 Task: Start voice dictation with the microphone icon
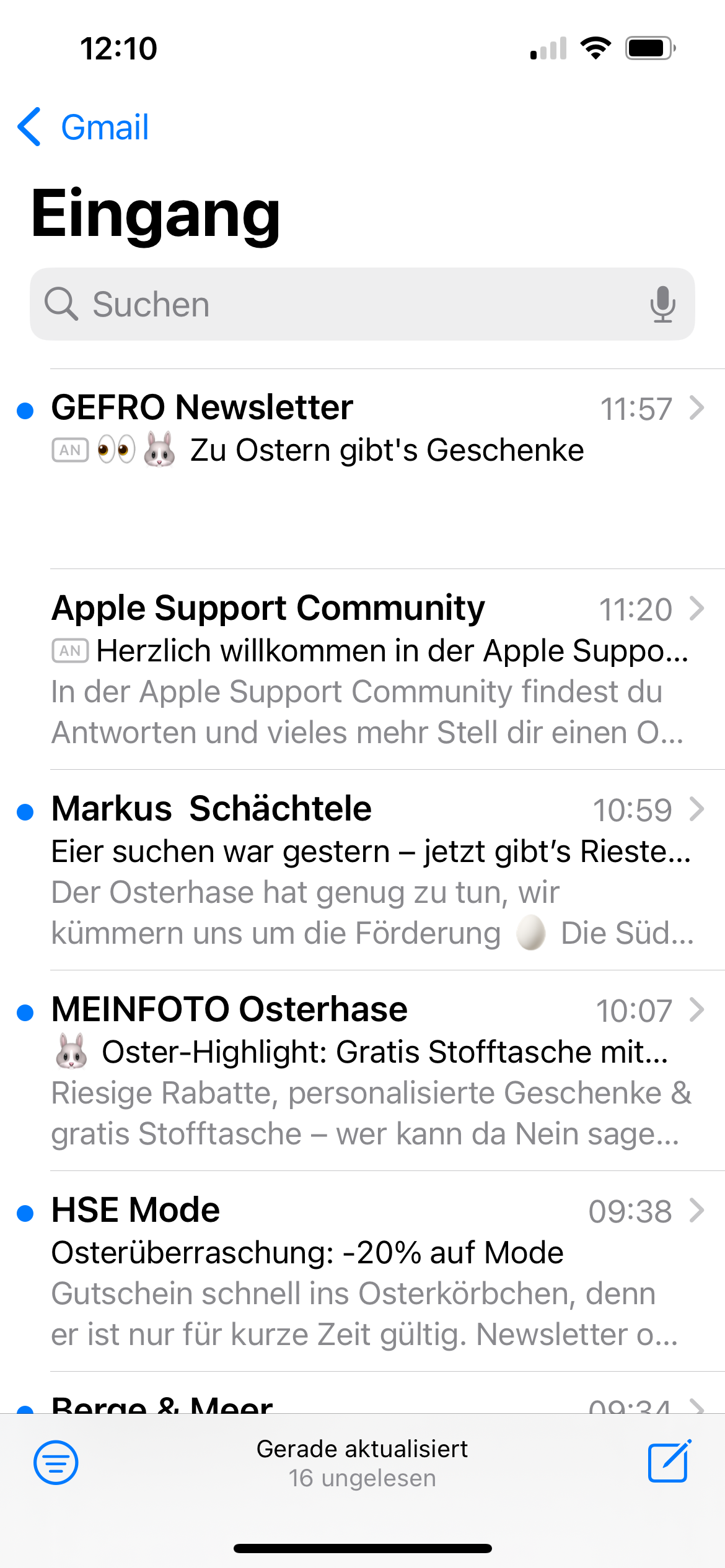(x=662, y=304)
